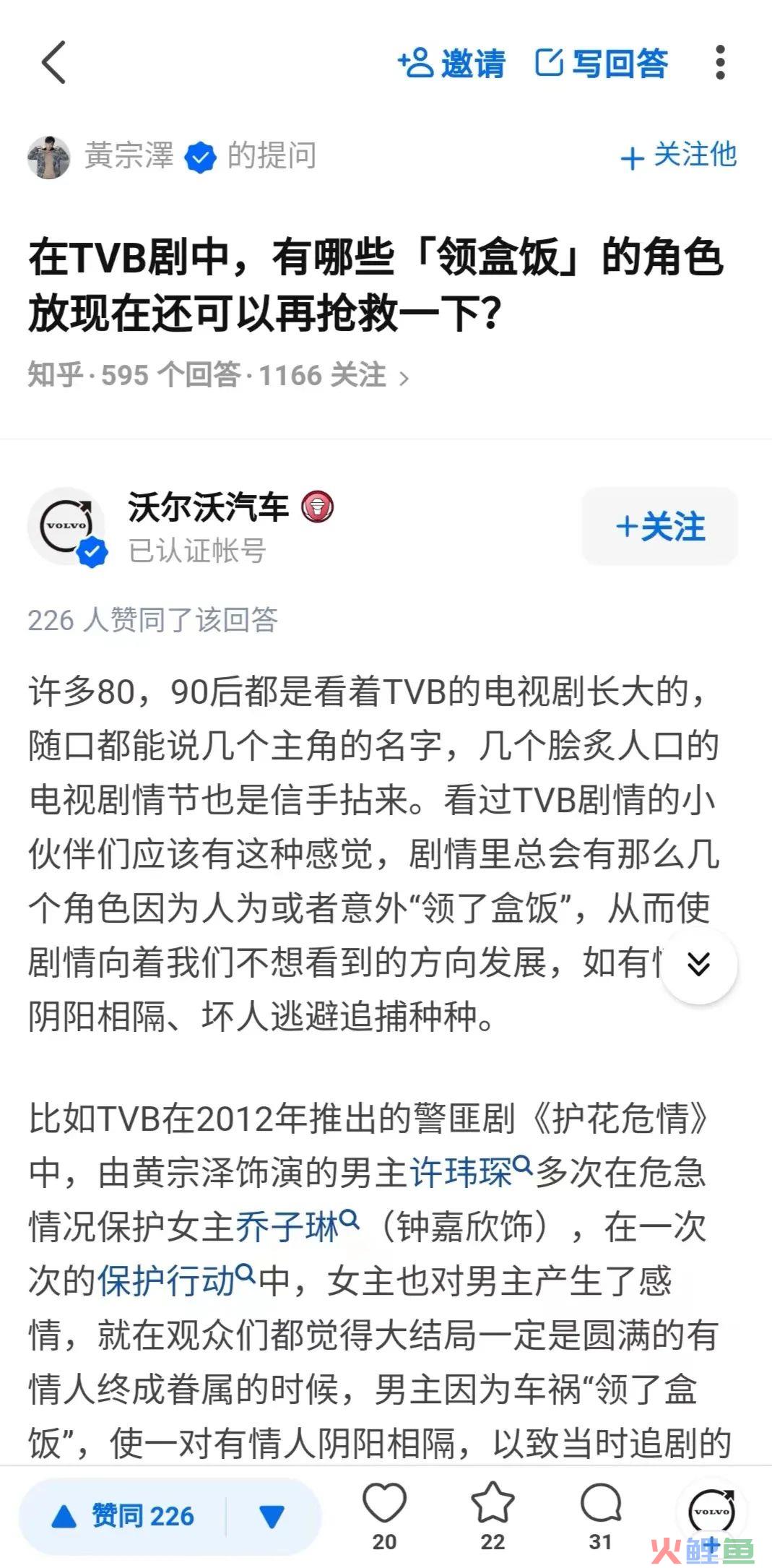This screenshot has height=1568, width=772.
Task: Tap 邀请 to invite someone to answer
Action: (x=451, y=63)
